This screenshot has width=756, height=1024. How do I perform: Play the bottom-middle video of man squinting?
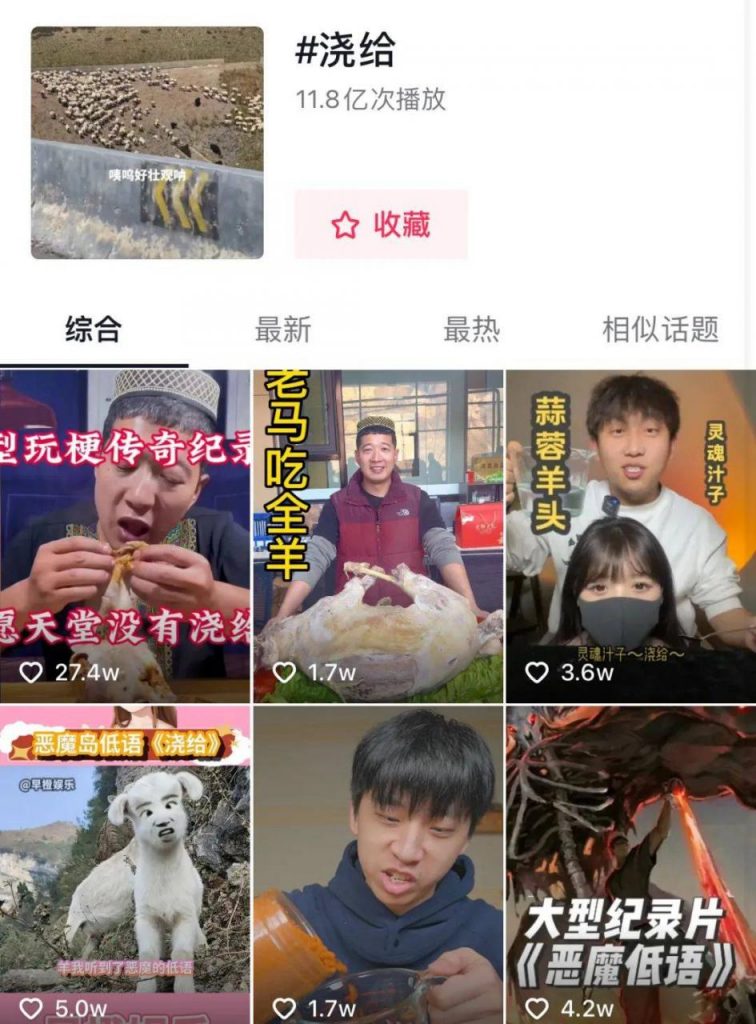coord(377,860)
